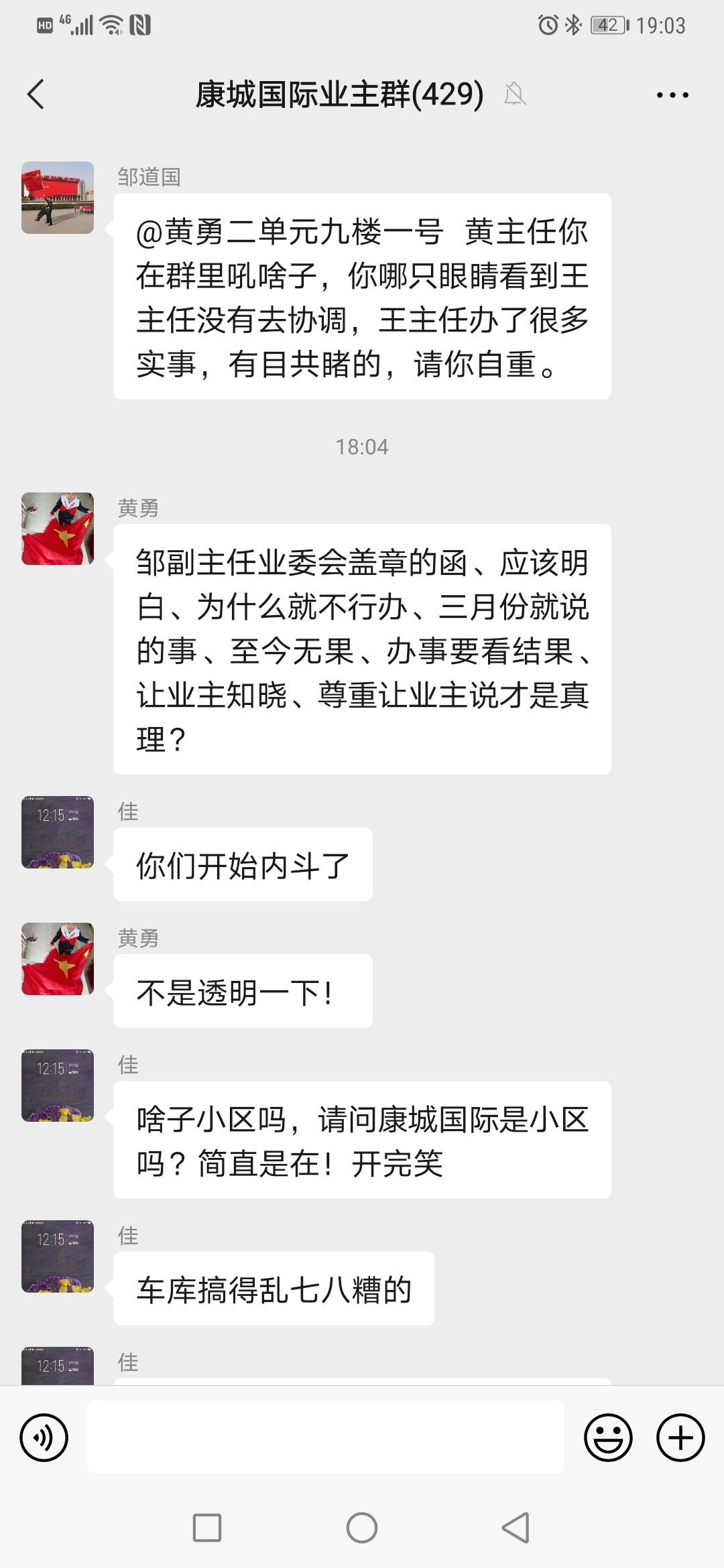The height and width of the screenshot is (1568, 724).
Task: Open the emoji picker
Action: pos(608,1437)
